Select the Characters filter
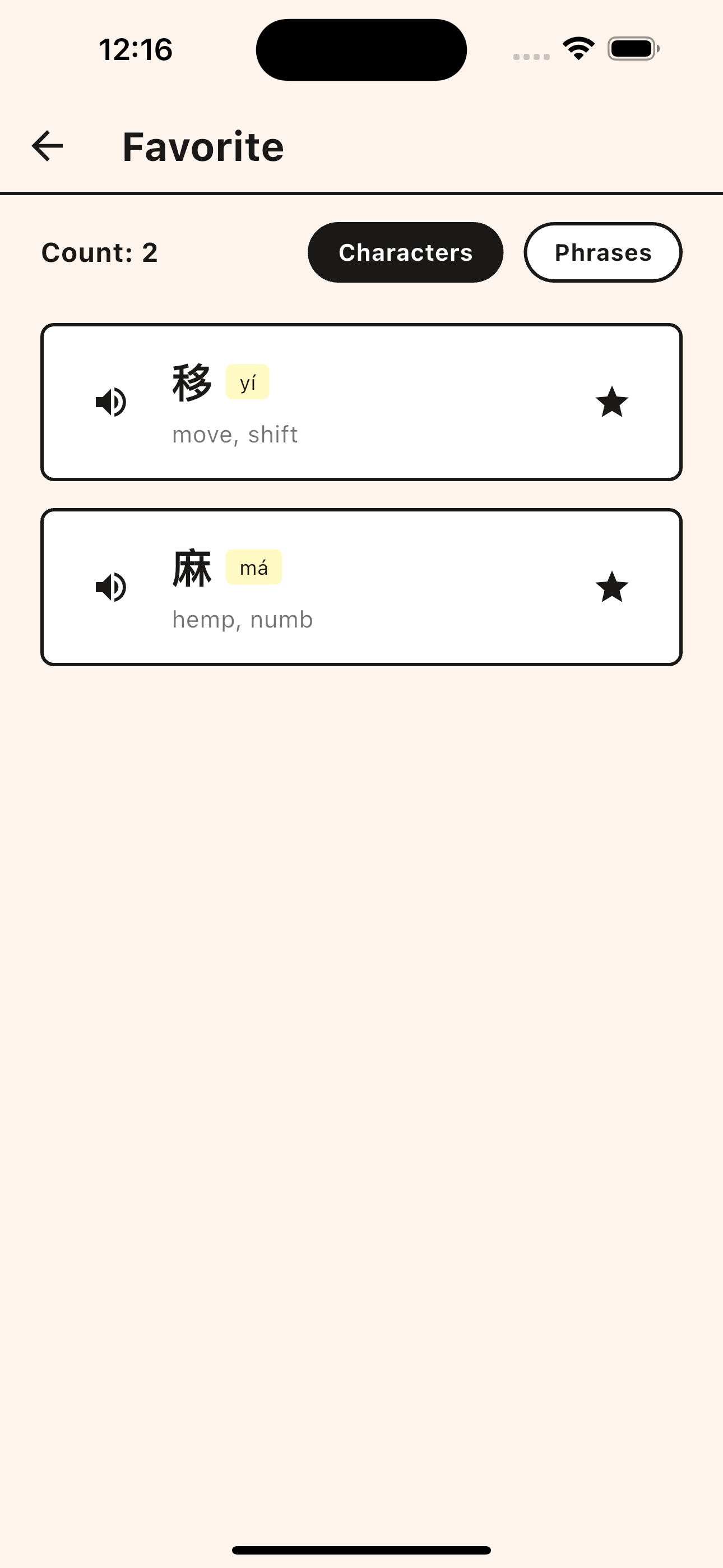 405,252
